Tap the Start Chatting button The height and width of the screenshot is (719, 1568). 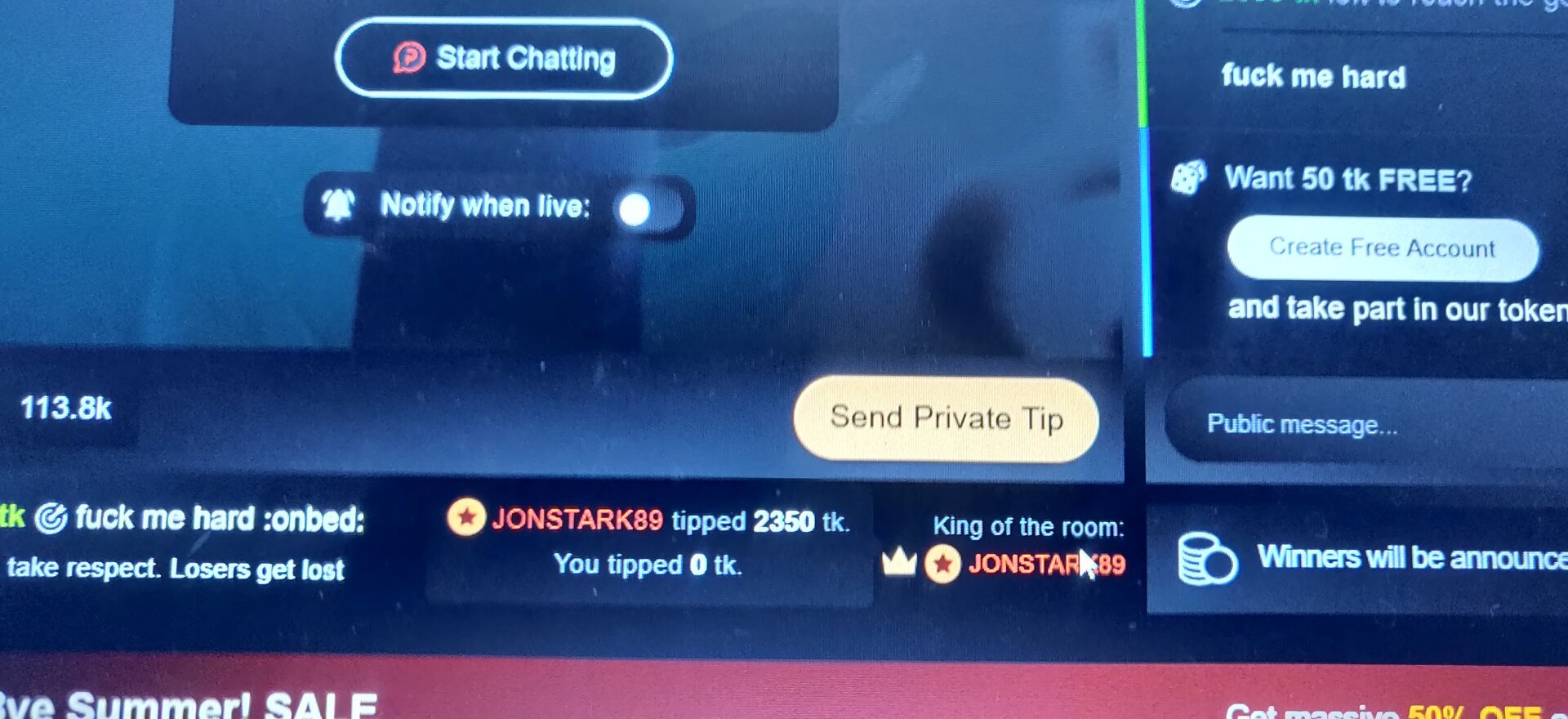(504, 59)
